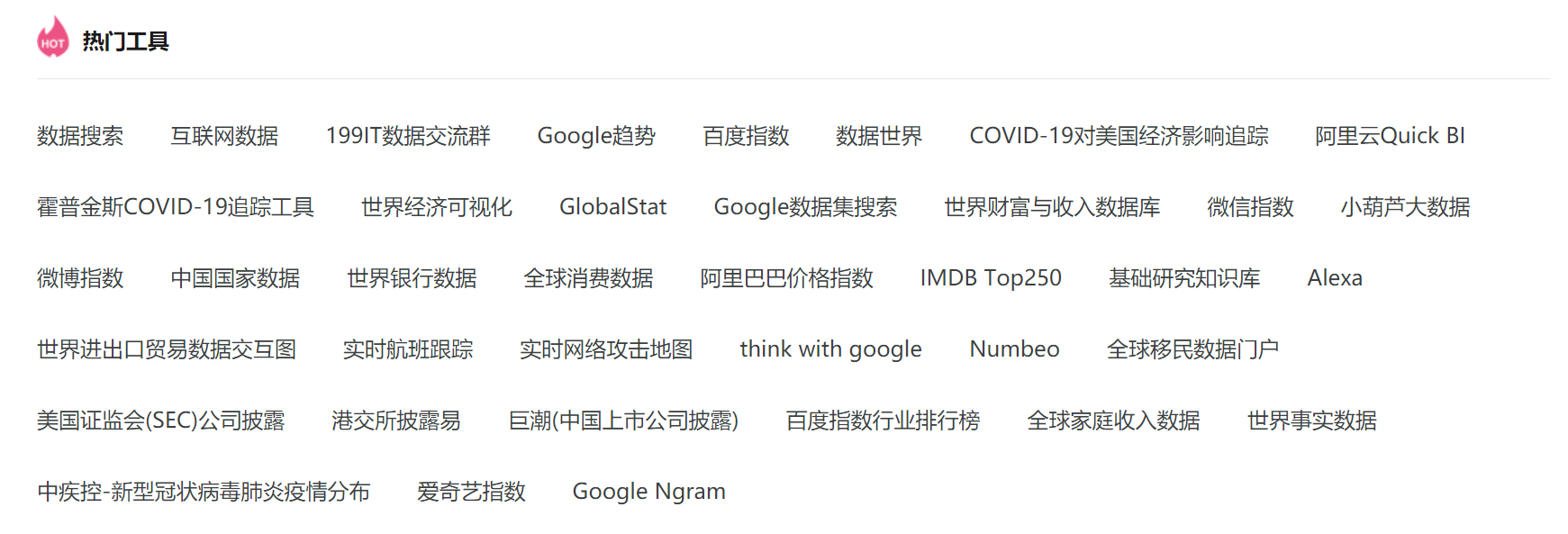The width and height of the screenshot is (1568, 534).
Task: Open the 数据搜索 link
Action: click(x=80, y=136)
